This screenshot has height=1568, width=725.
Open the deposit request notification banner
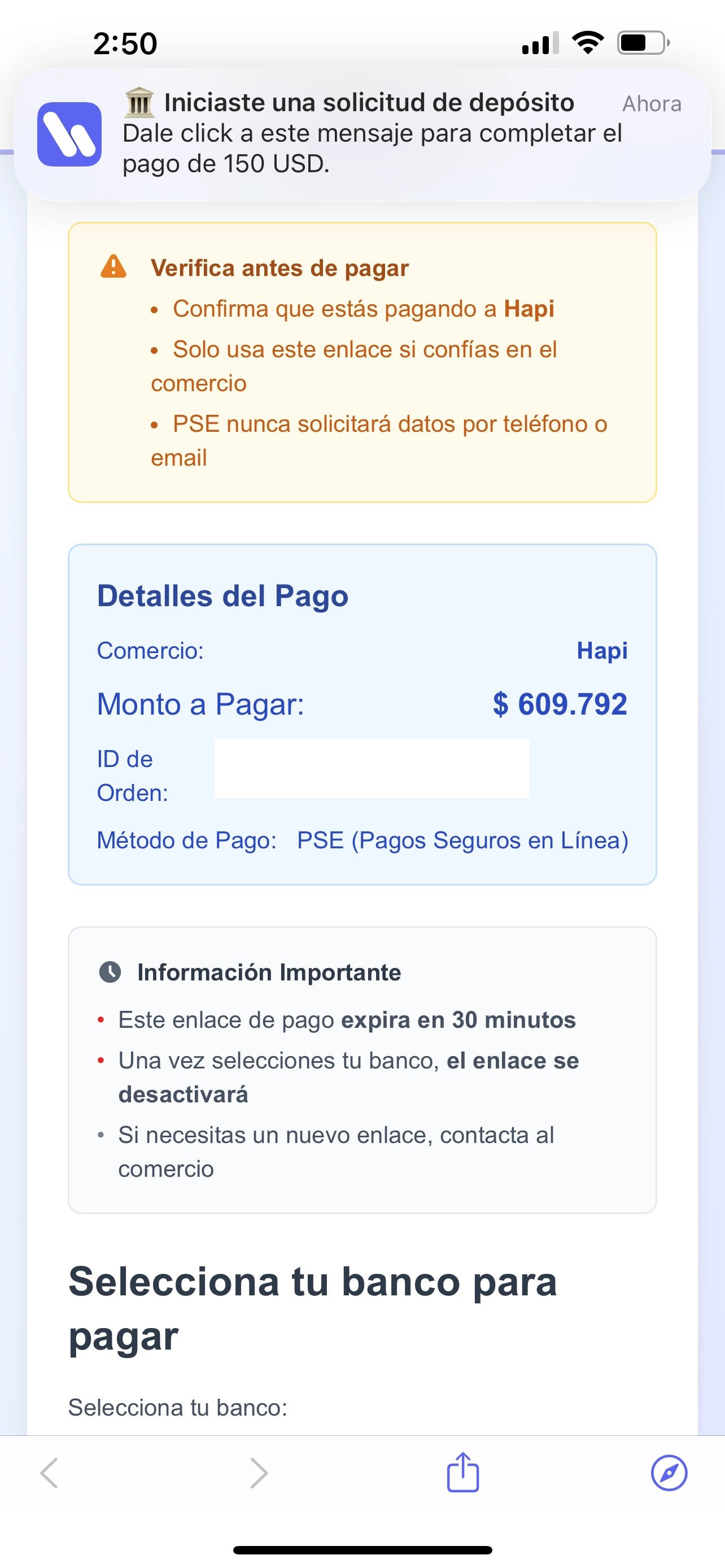point(362,134)
